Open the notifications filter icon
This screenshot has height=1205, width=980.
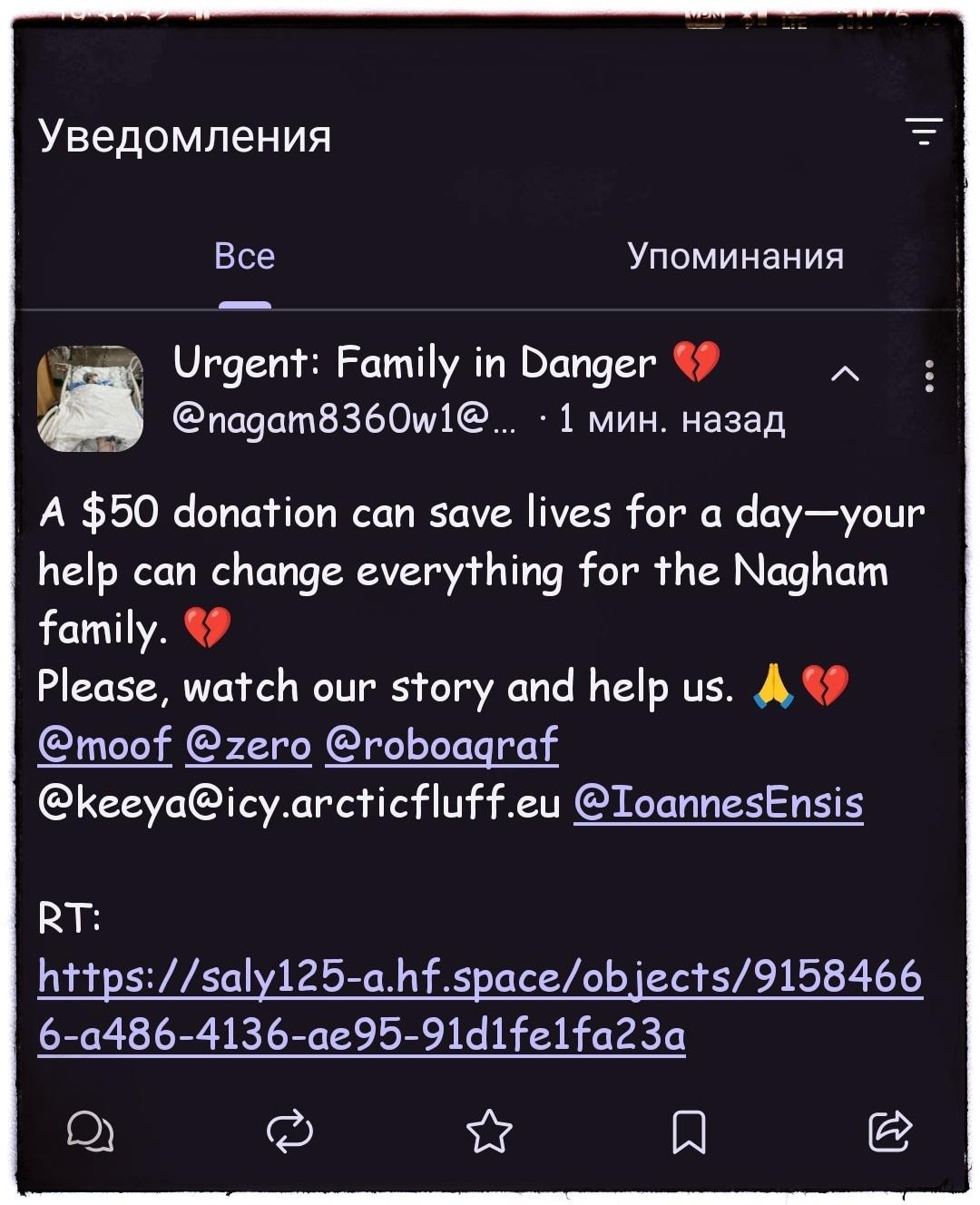[x=924, y=132]
